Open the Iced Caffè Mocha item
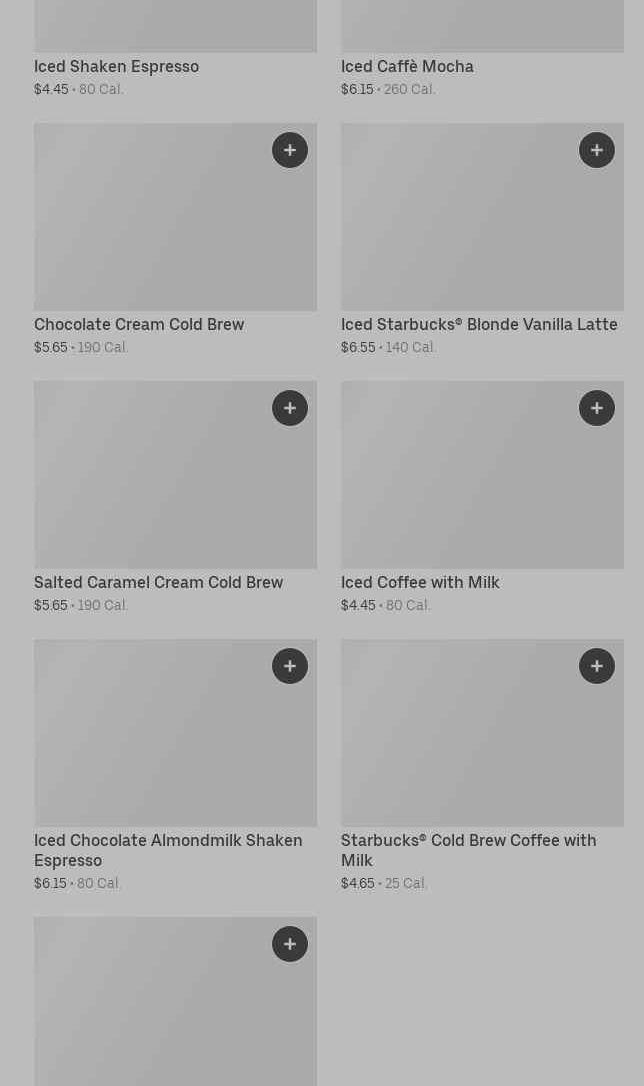The image size is (644, 1086). [x=407, y=67]
